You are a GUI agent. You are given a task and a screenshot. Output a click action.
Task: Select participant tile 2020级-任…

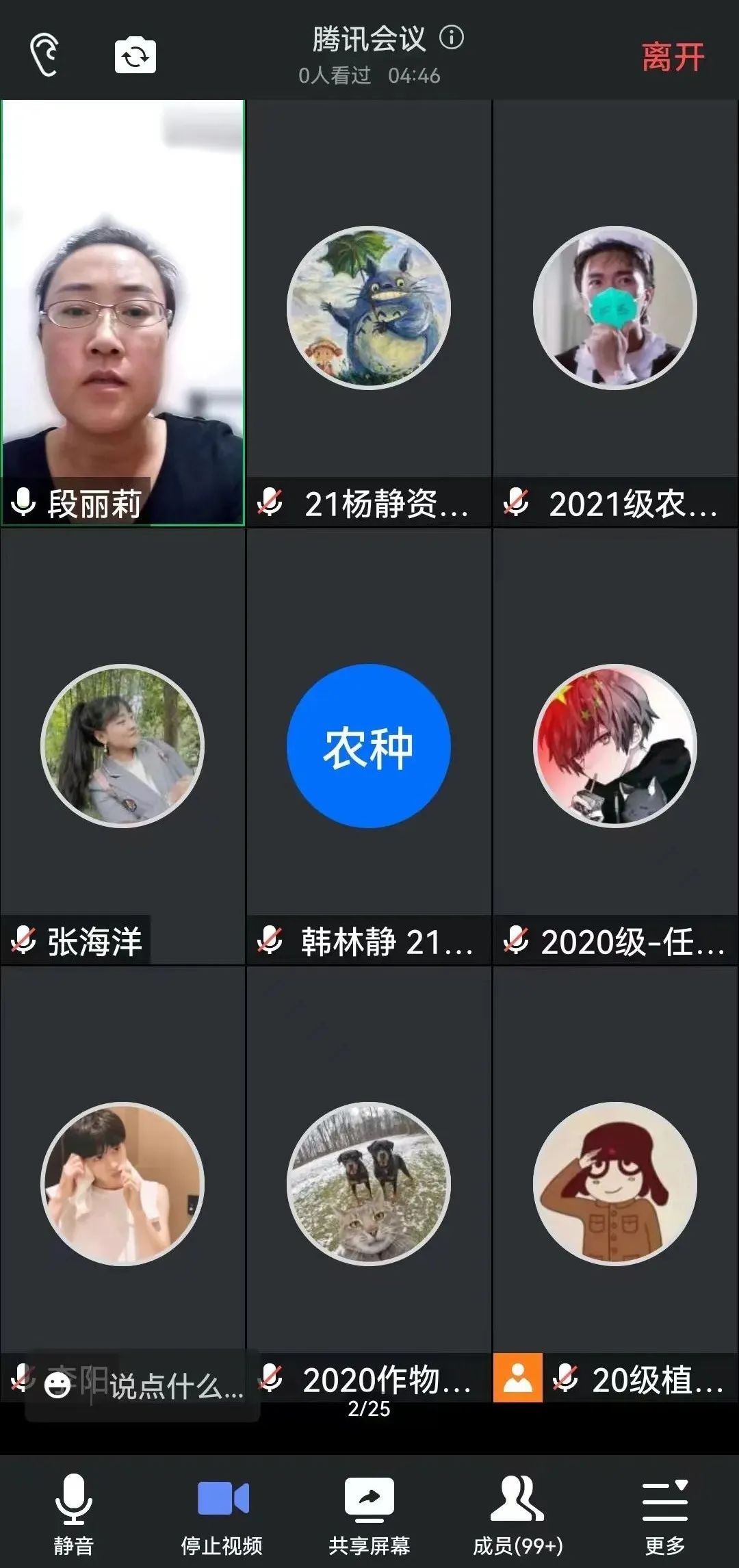615,746
